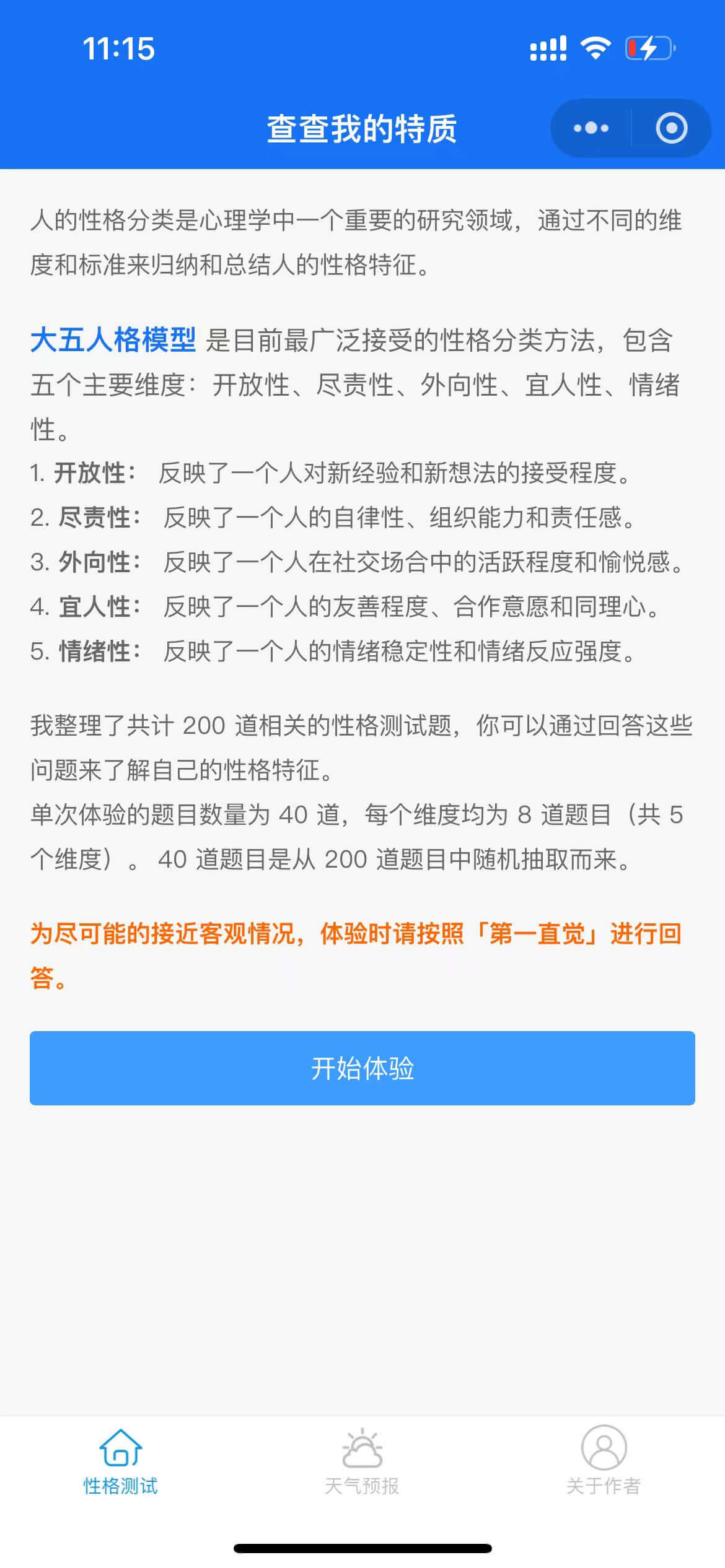Image resolution: width=725 pixels, height=1568 pixels.
Task: Select the 性格测试 tab
Action: (x=121, y=1463)
